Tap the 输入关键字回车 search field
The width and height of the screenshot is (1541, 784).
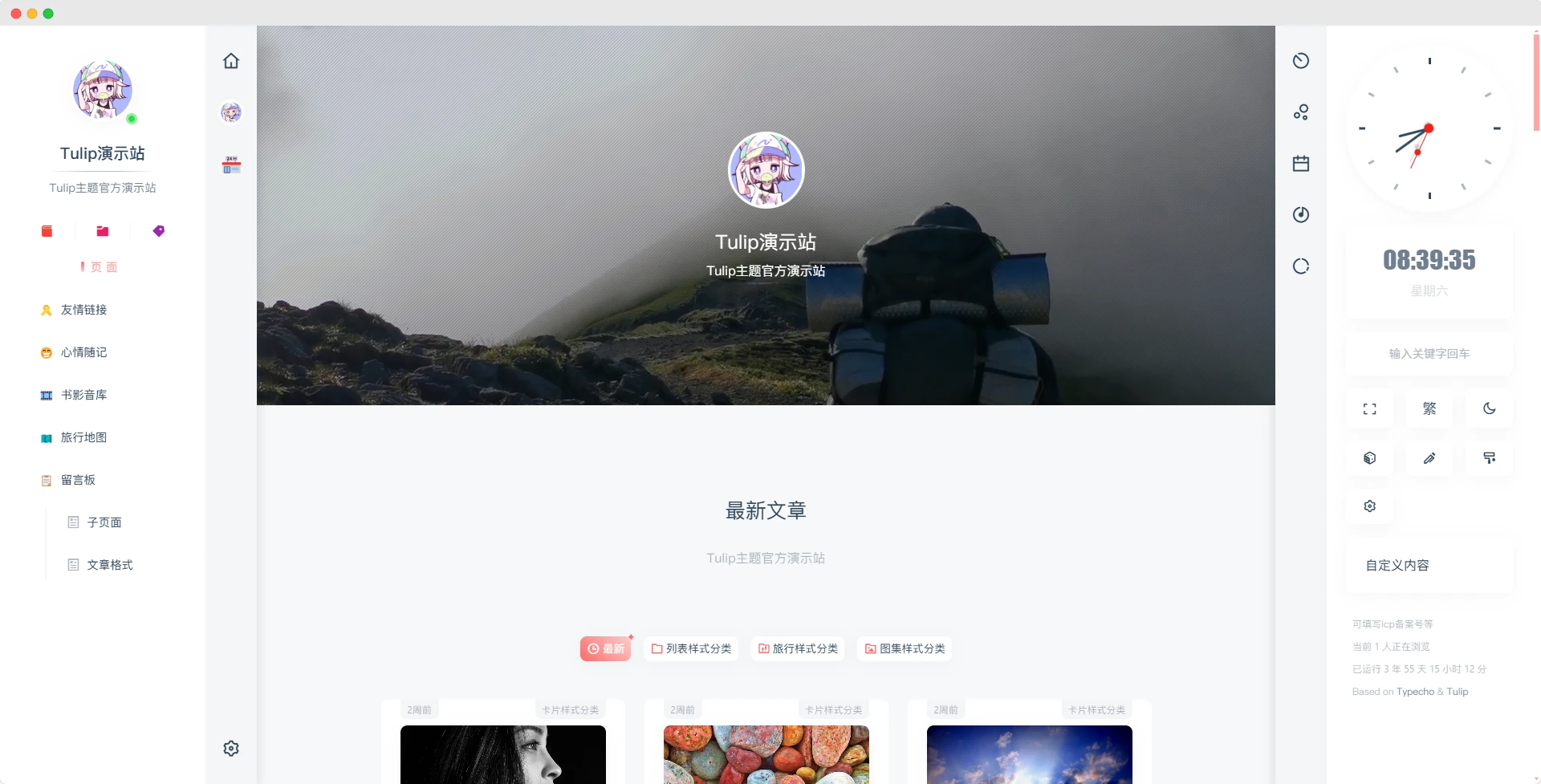(x=1429, y=354)
